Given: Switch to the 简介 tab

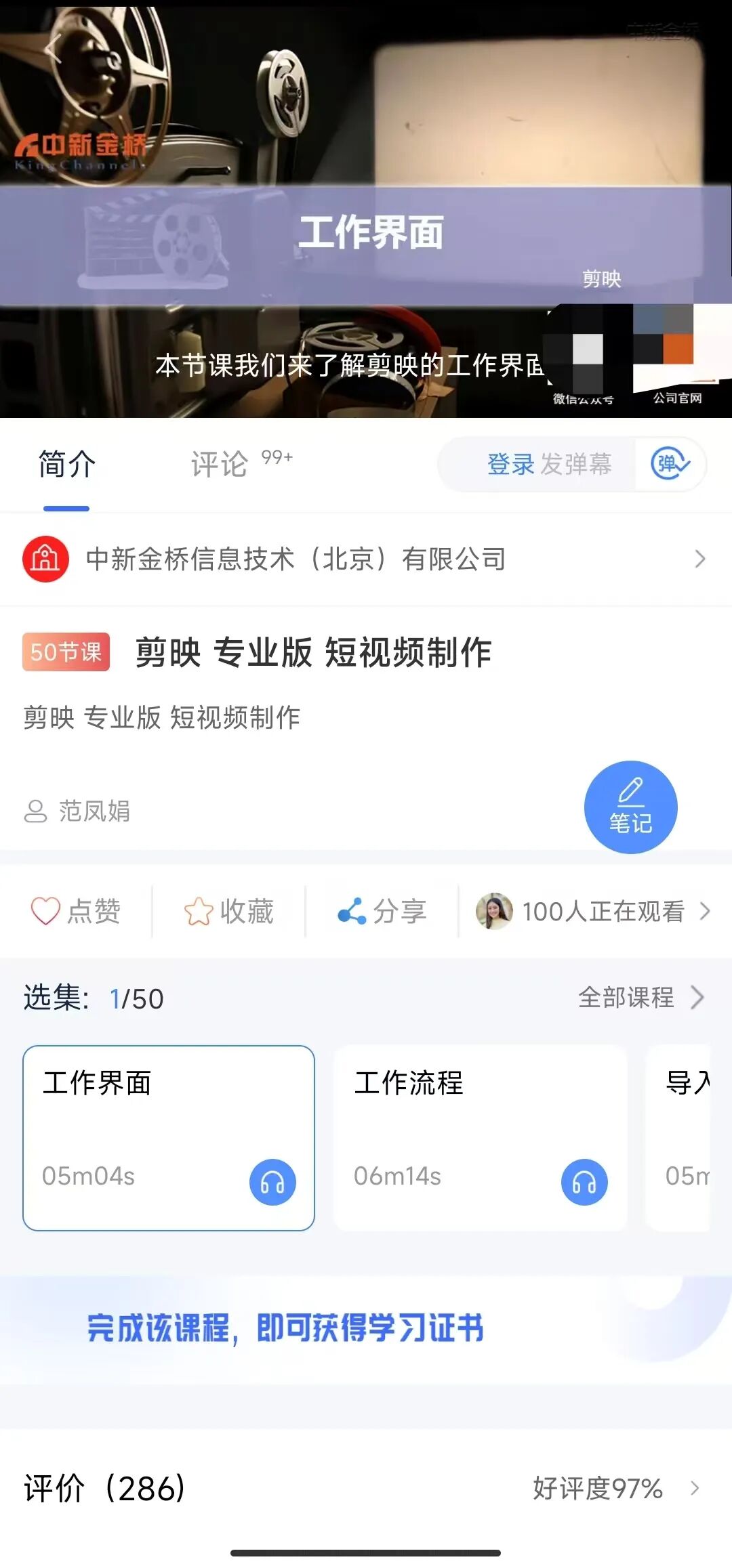Looking at the screenshot, I should coord(66,465).
